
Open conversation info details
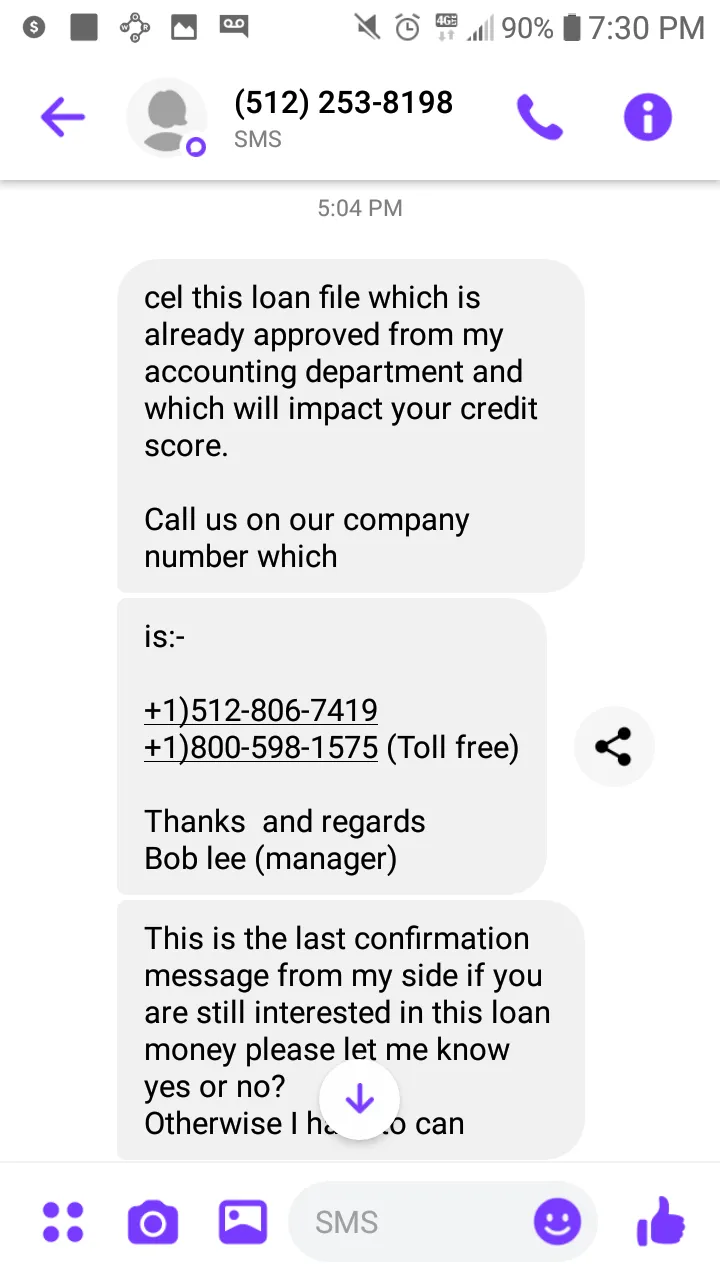click(x=648, y=118)
